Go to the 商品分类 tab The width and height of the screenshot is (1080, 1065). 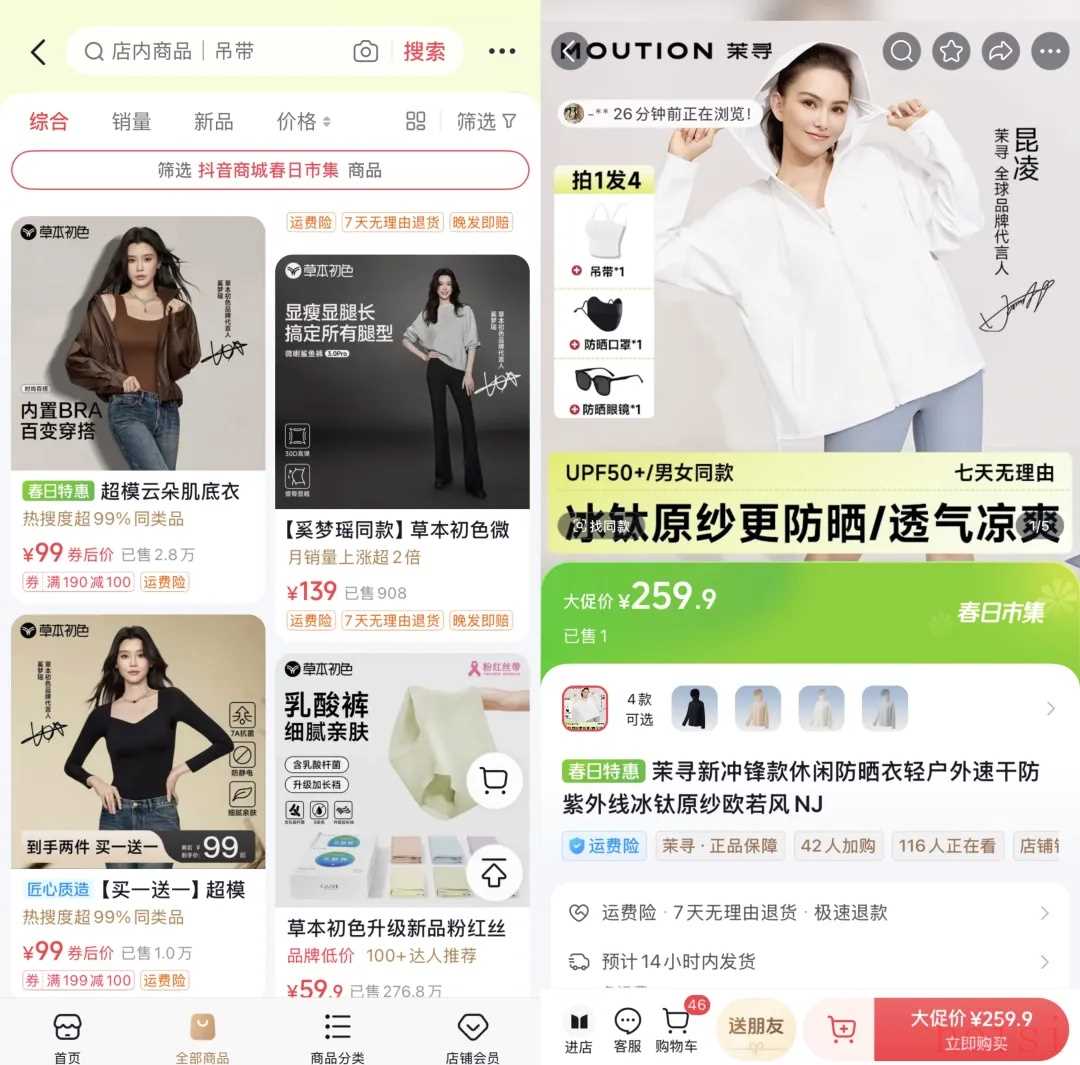point(337,1036)
